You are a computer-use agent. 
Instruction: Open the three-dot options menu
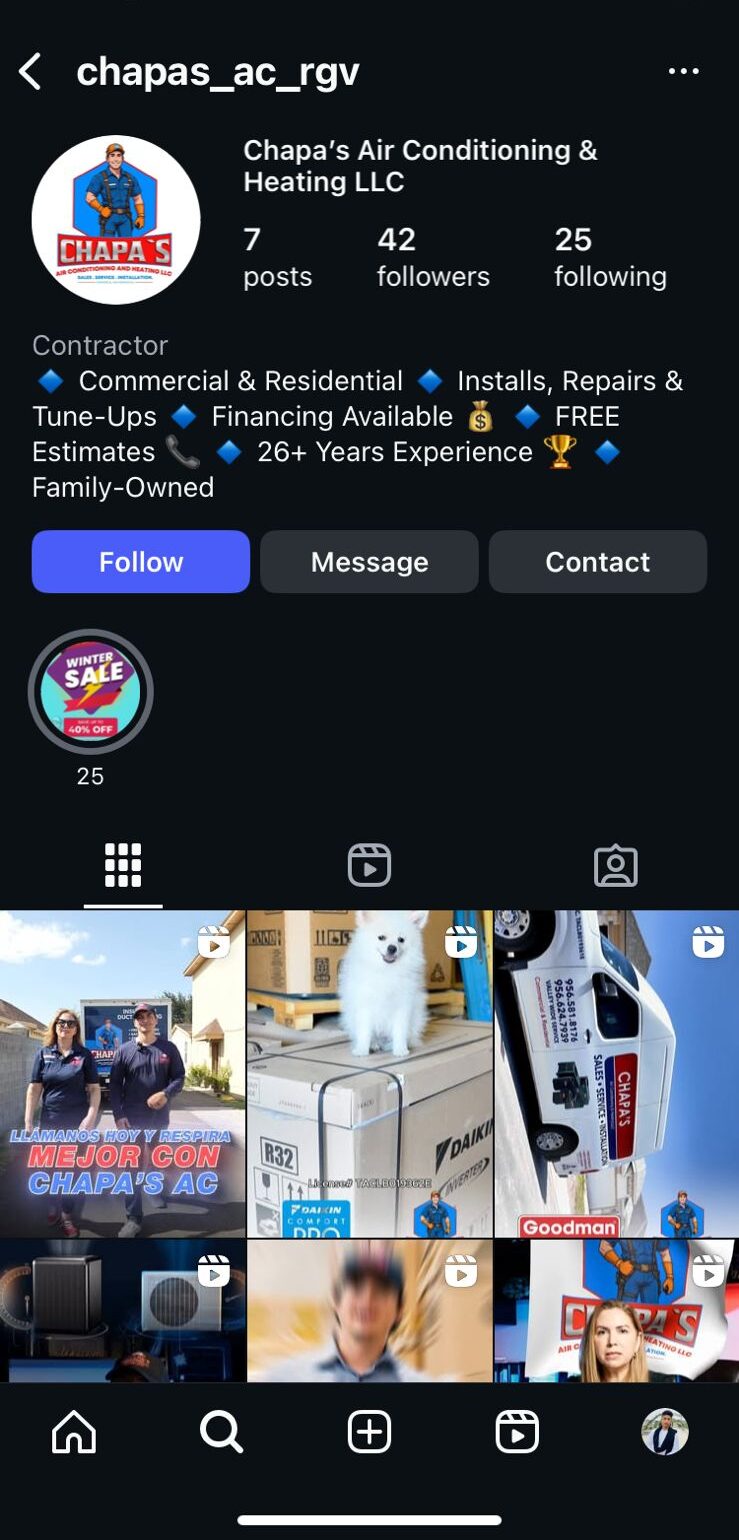click(683, 71)
